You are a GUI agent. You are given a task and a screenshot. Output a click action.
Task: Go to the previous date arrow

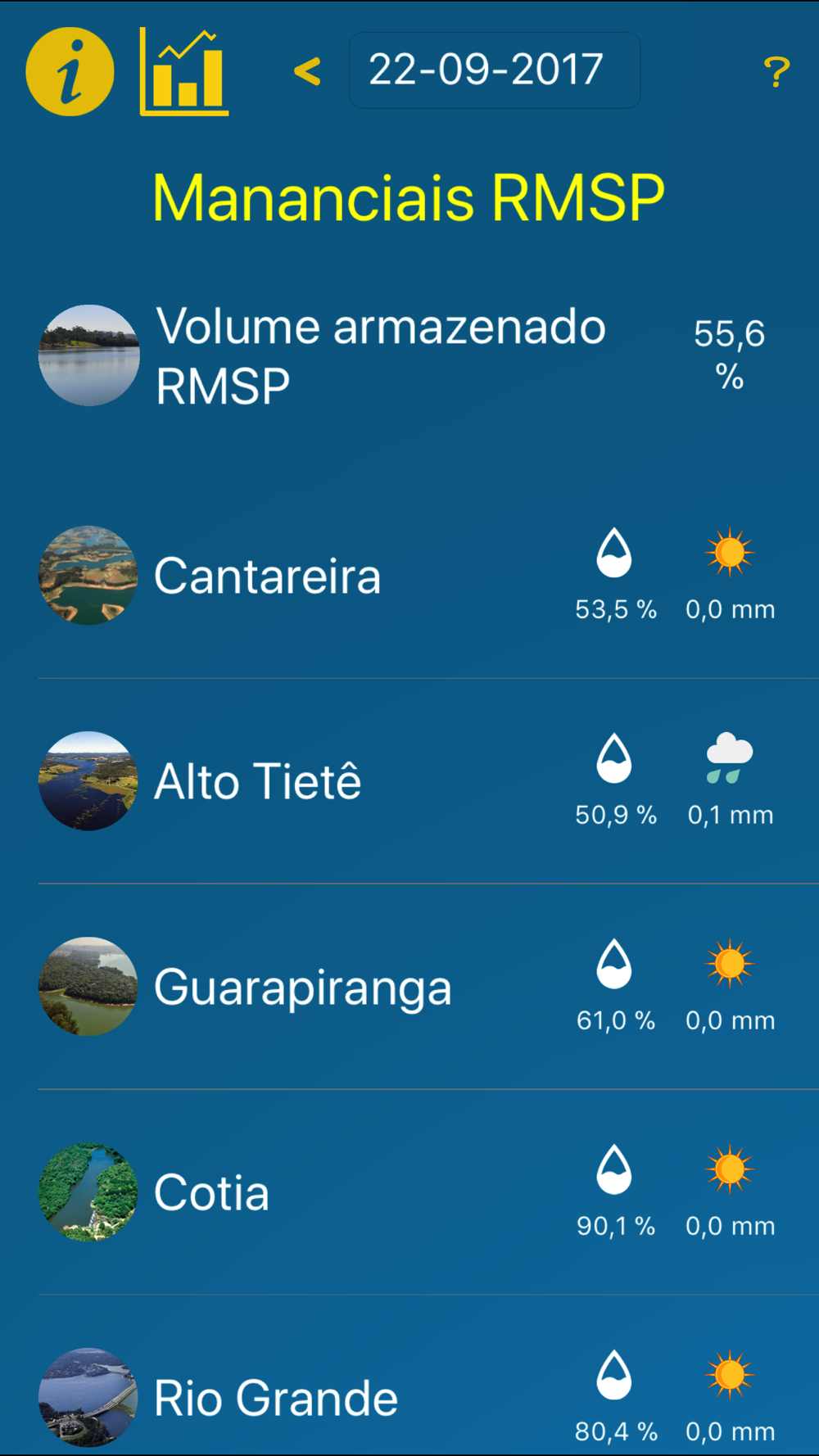pos(307,71)
